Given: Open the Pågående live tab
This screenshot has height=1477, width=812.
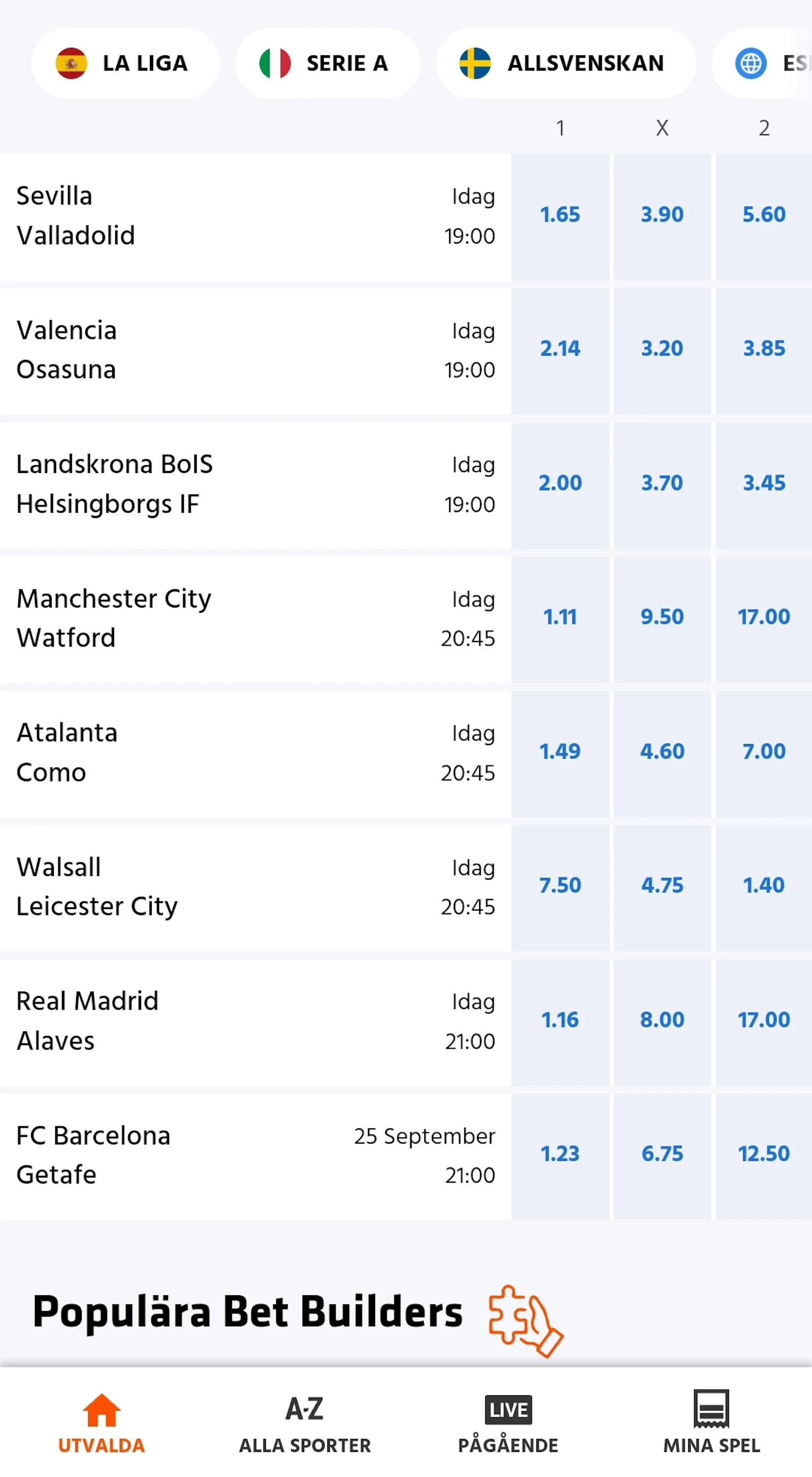Looking at the screenshot, I should (507, 1423).
